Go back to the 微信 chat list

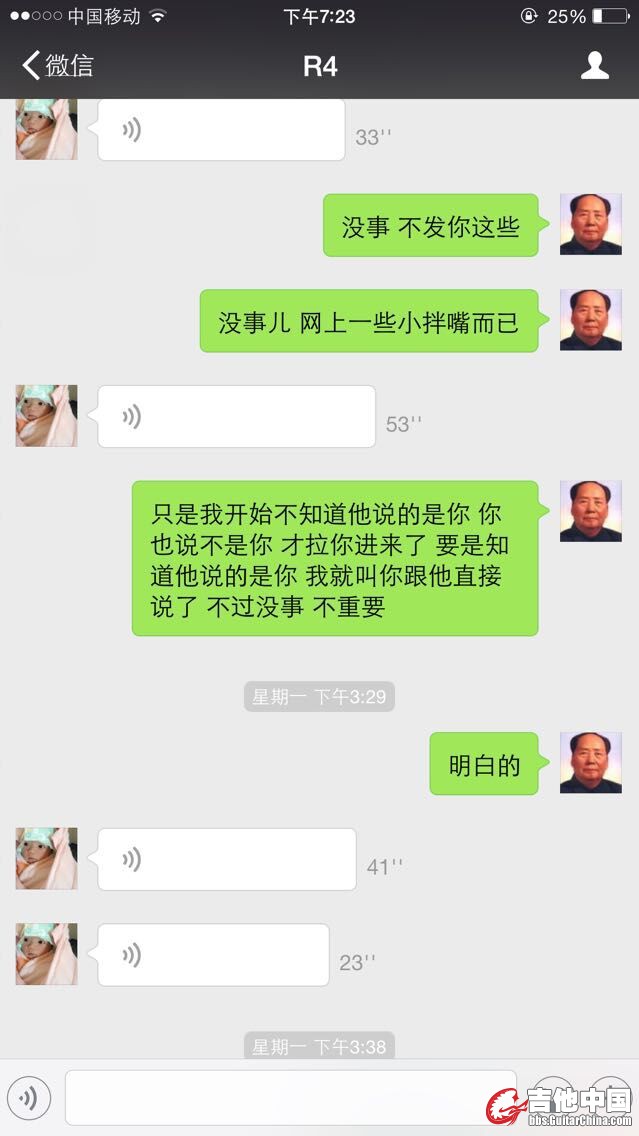pos(58,66)
